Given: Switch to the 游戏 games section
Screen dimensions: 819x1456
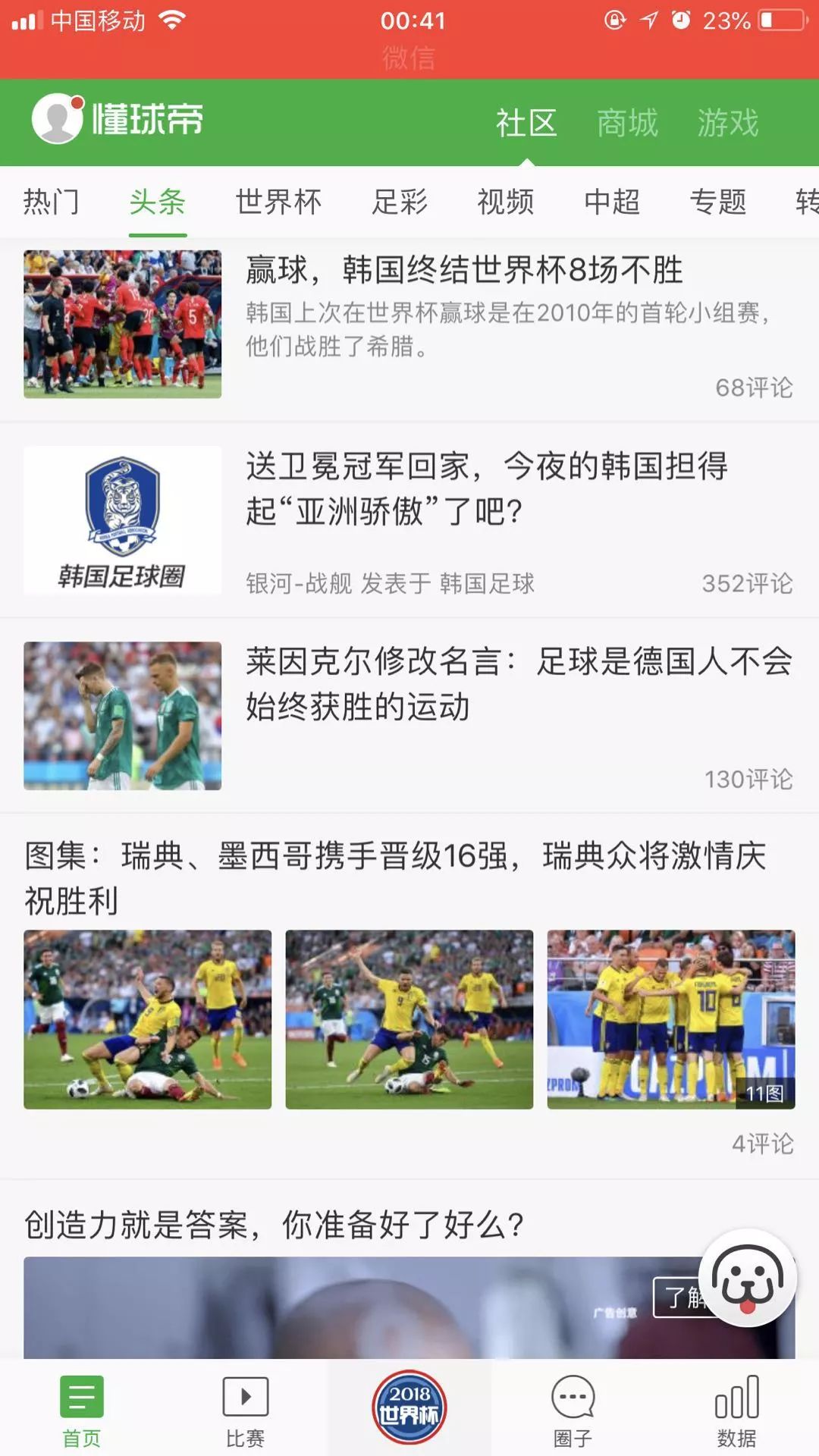Looking at the screenshot, I should [x=728, y=123].
